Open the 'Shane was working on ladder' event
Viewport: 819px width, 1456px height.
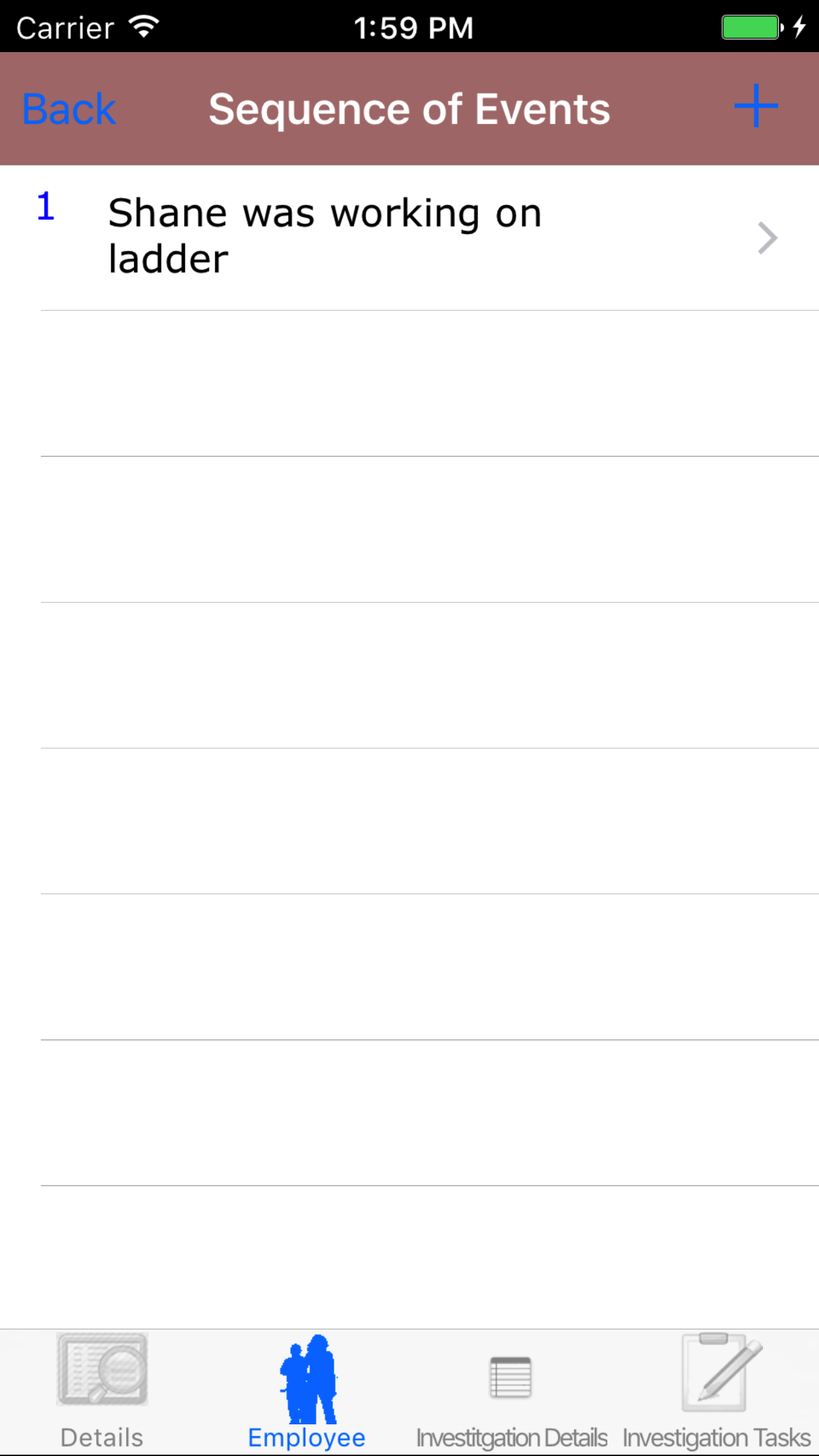pyautogui.click(x=409, y=237)
